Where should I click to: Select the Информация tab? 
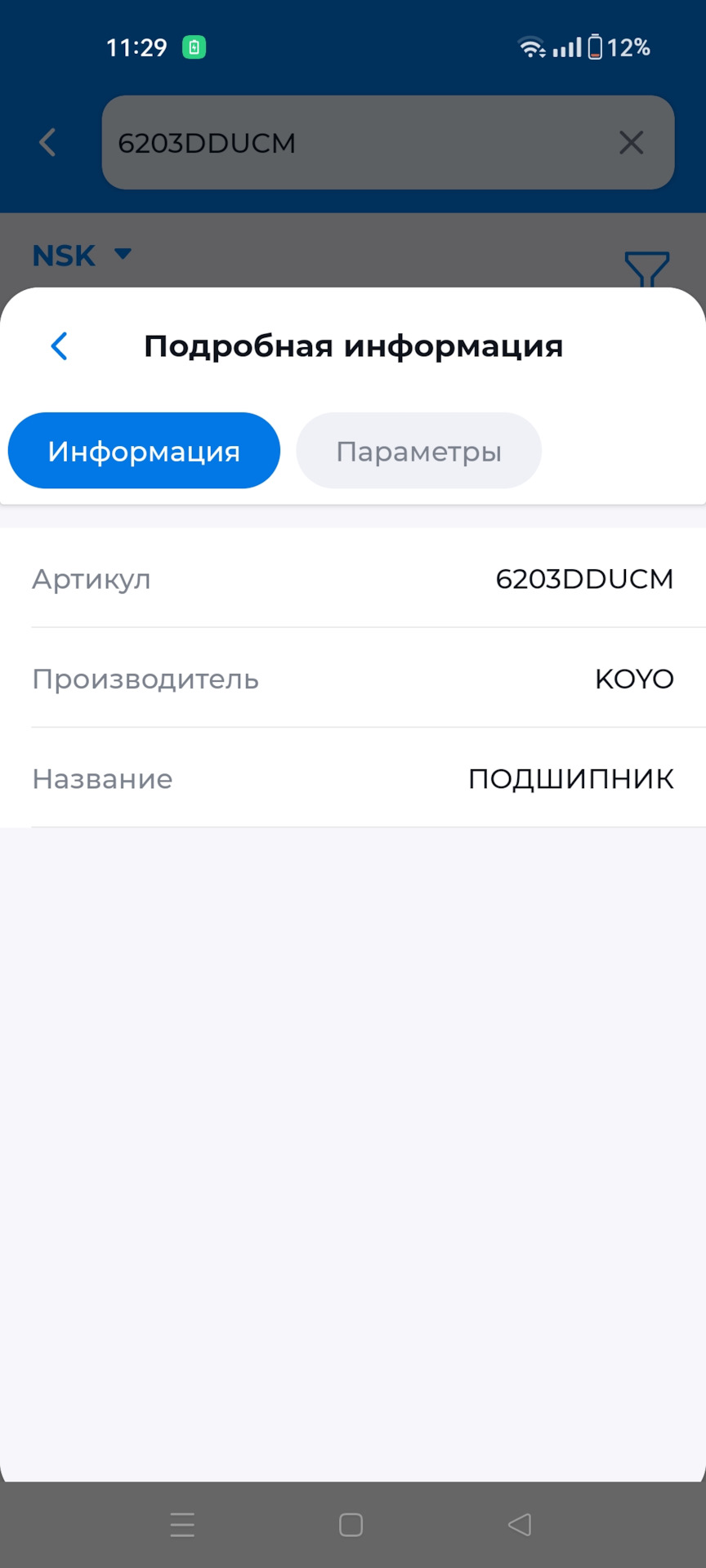pyautogui.click(x=144, y=451)
